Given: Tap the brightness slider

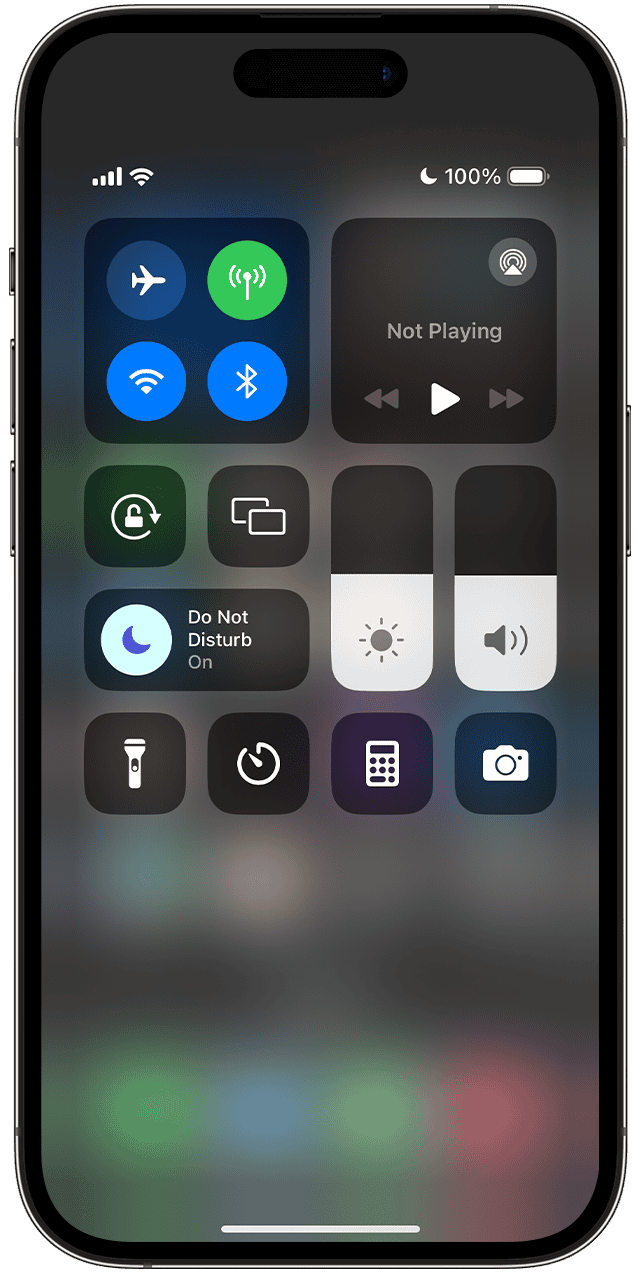Looking at the screenshot, I should [382, 578].
